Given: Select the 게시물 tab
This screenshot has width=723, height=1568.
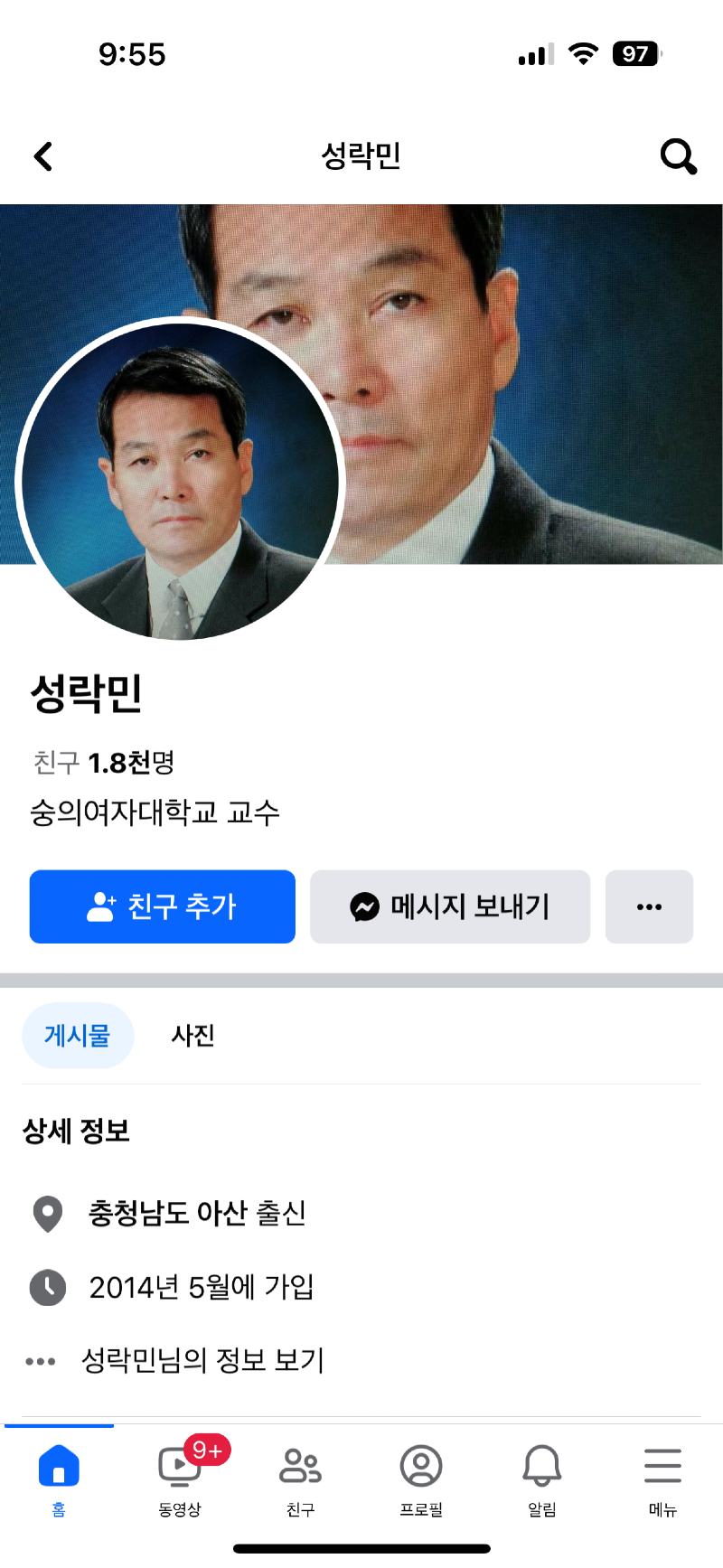Looking at the screenshot, I should (78, 1036).
